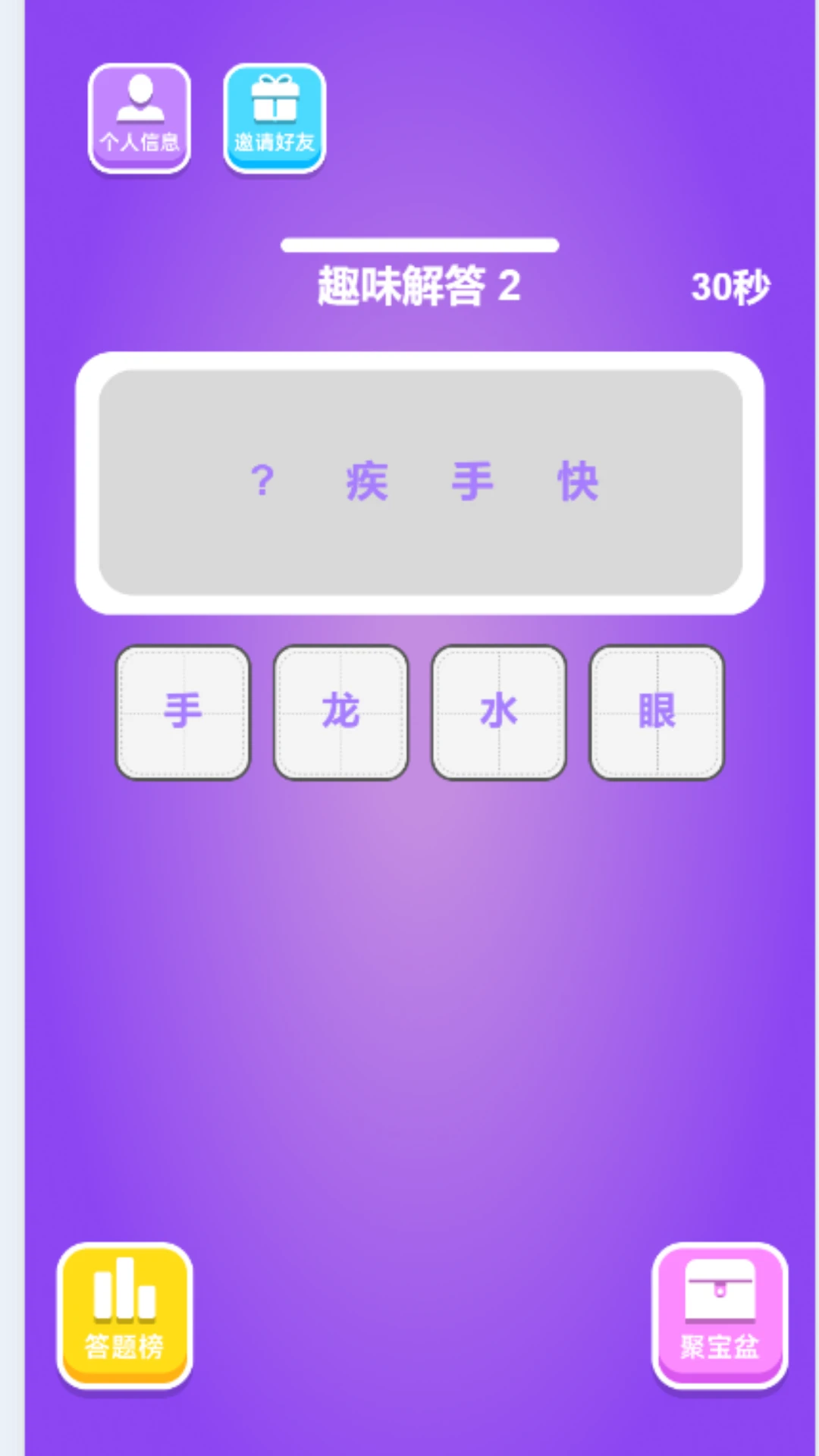Screen dimensions: 819x1456
Task: Select the character tile 龙
Action: (x=341, y=711)
